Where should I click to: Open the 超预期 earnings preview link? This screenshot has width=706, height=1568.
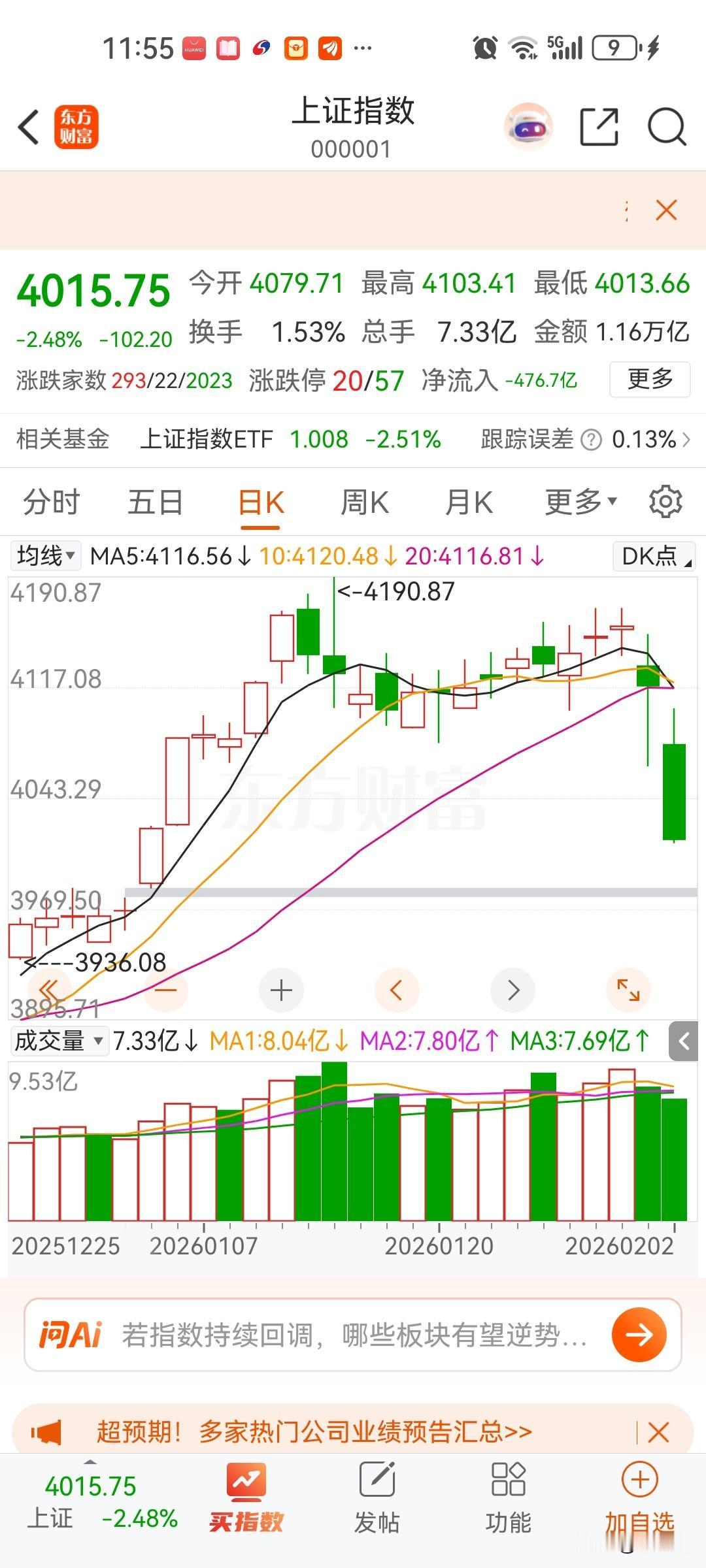(x=314, y=1431)
